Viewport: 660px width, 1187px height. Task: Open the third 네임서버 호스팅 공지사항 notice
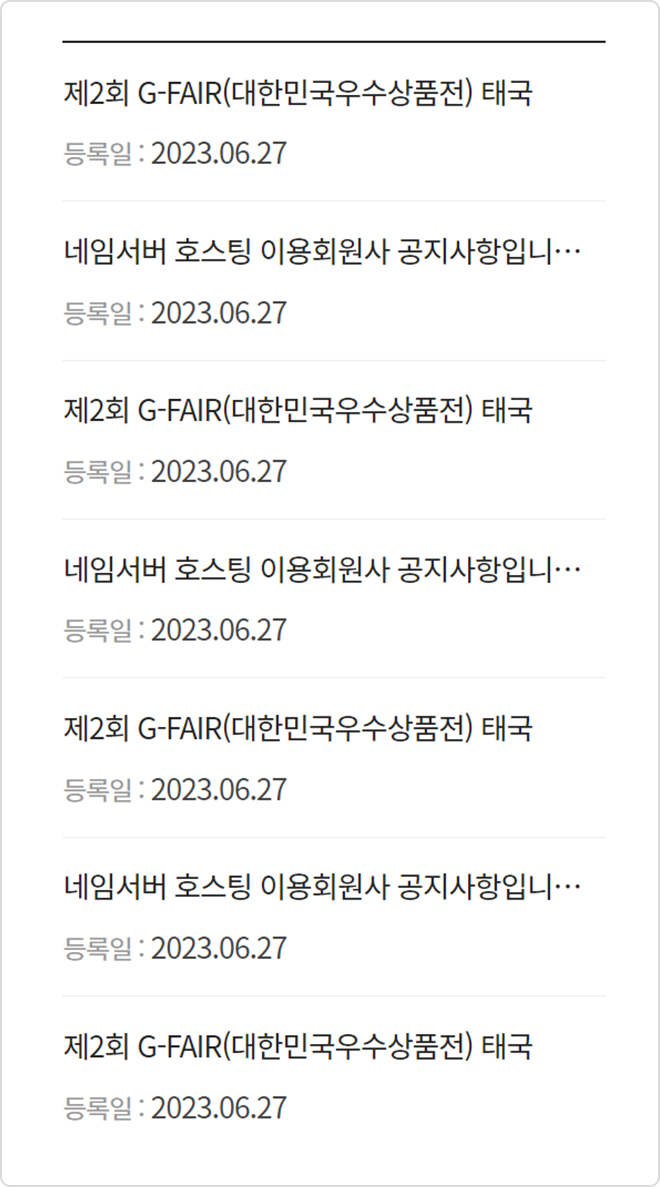(322, 888)
